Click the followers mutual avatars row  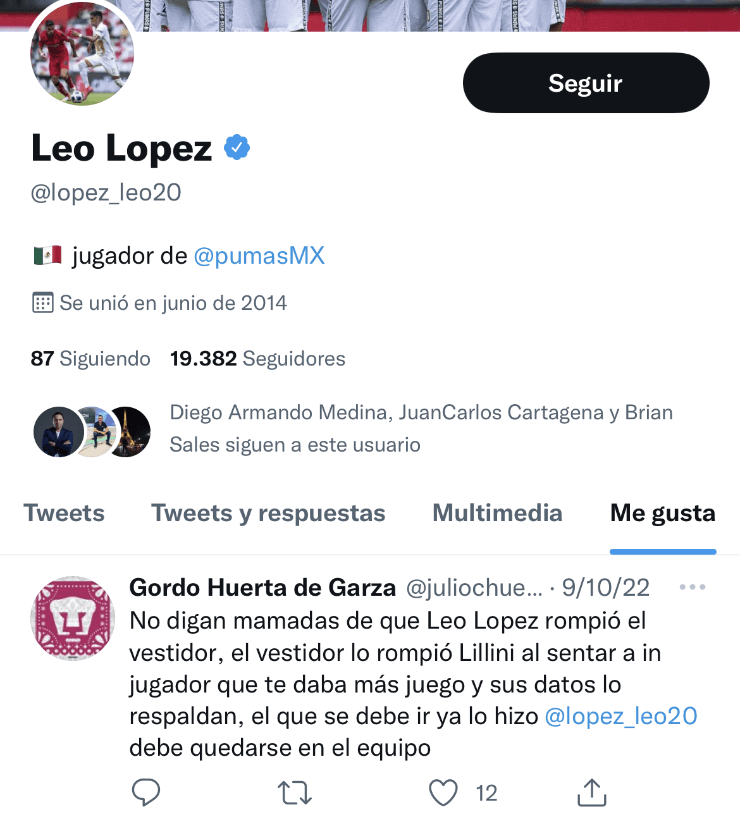91,431
